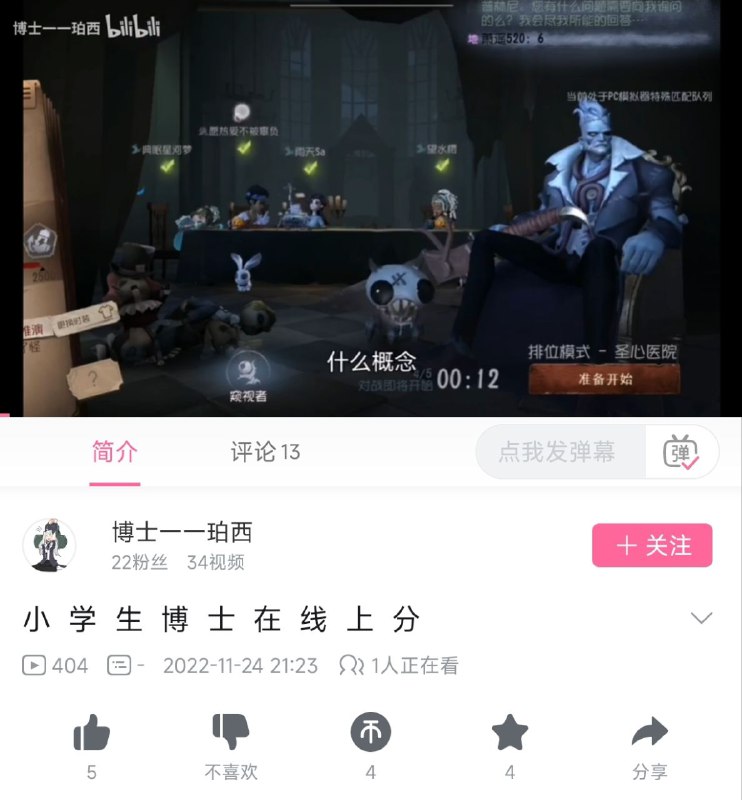
Task: Dislike the video with 不喜欢
Action: [x=231, y=735]
